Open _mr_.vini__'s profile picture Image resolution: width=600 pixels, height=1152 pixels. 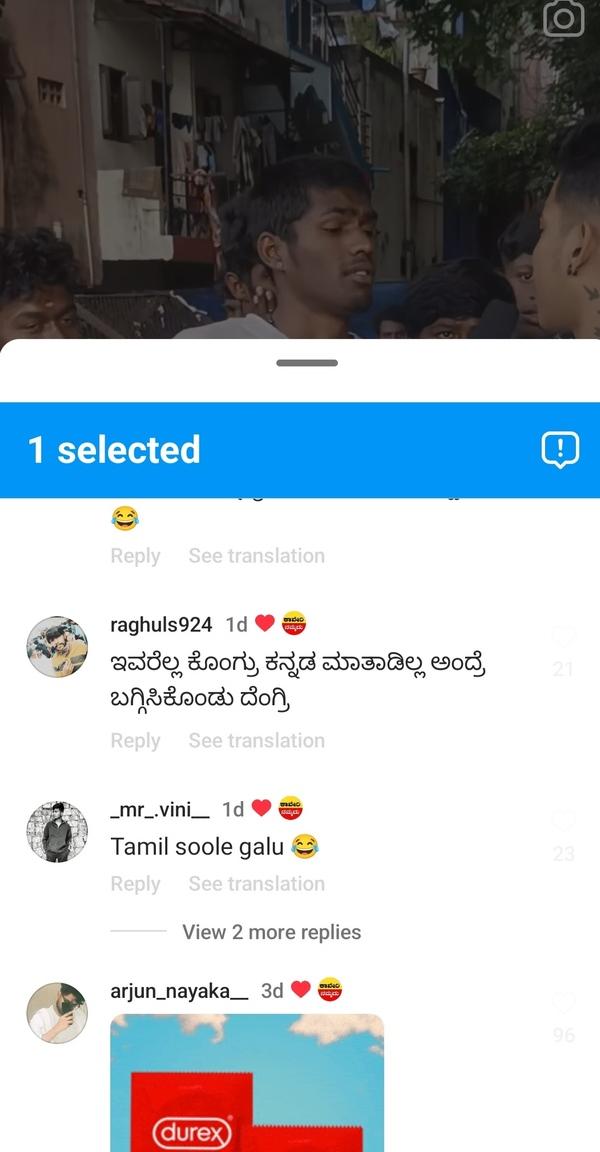click(57, 832)
